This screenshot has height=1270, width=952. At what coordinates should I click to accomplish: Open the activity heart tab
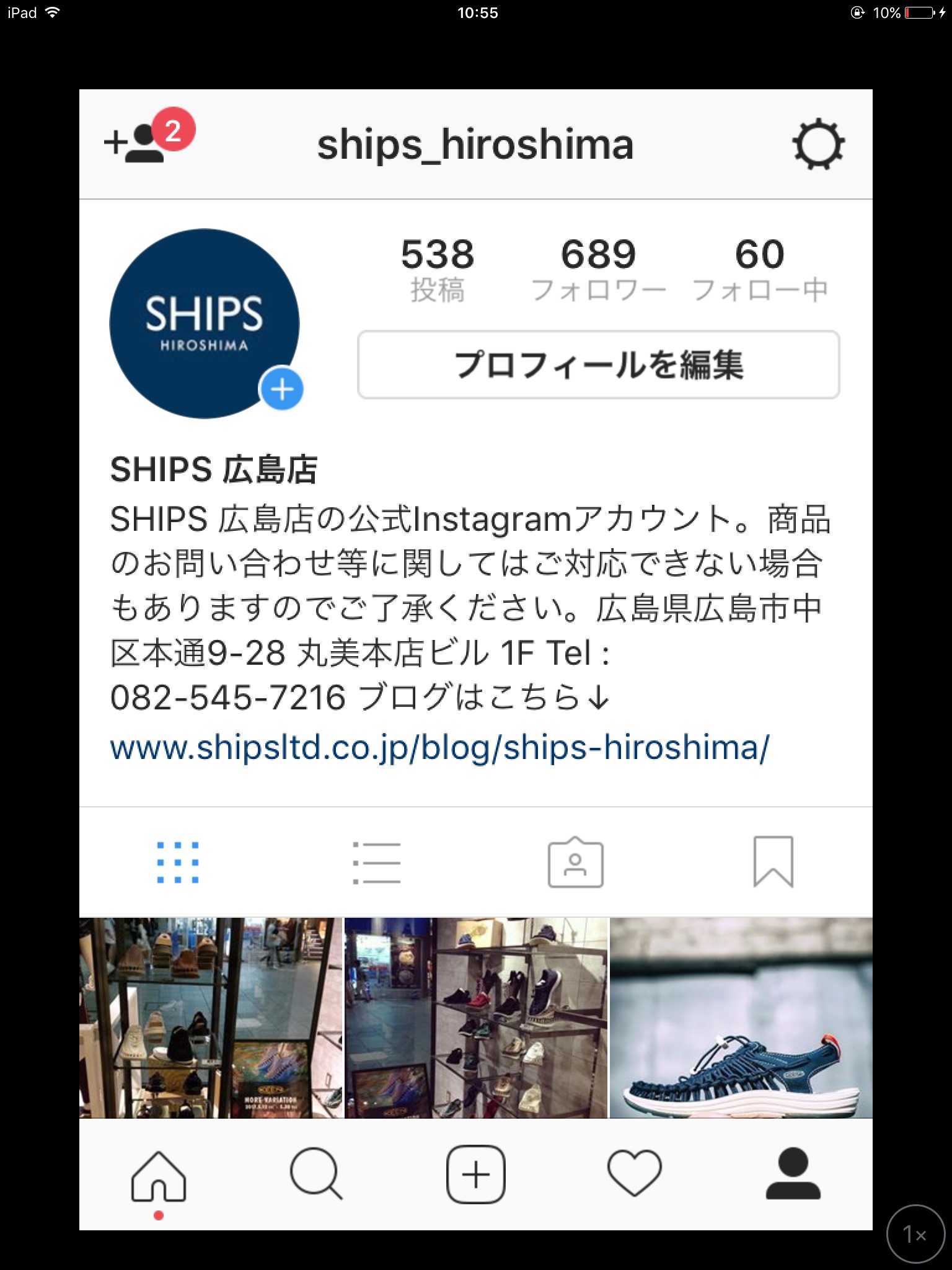coord(634,1175)
